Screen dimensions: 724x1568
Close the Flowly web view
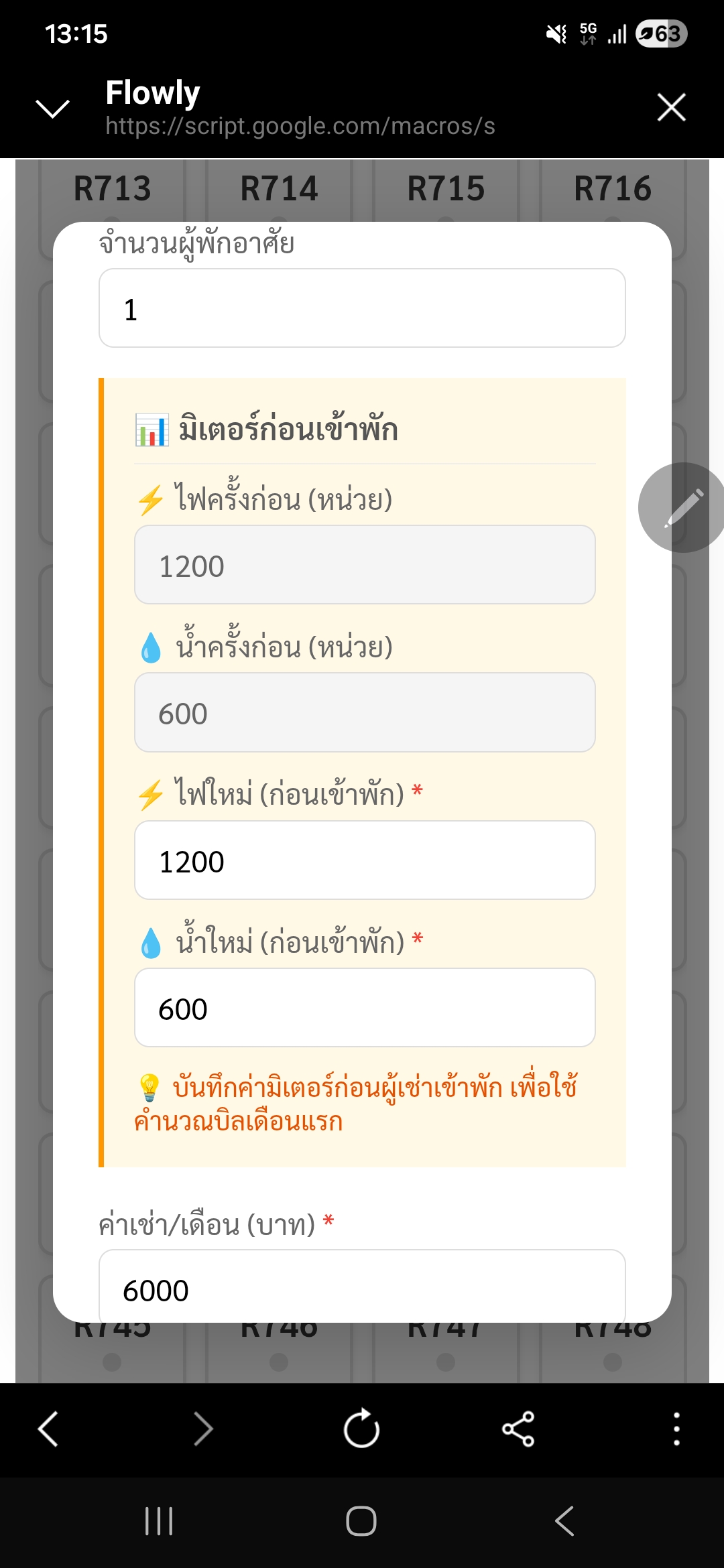point(670,107)
